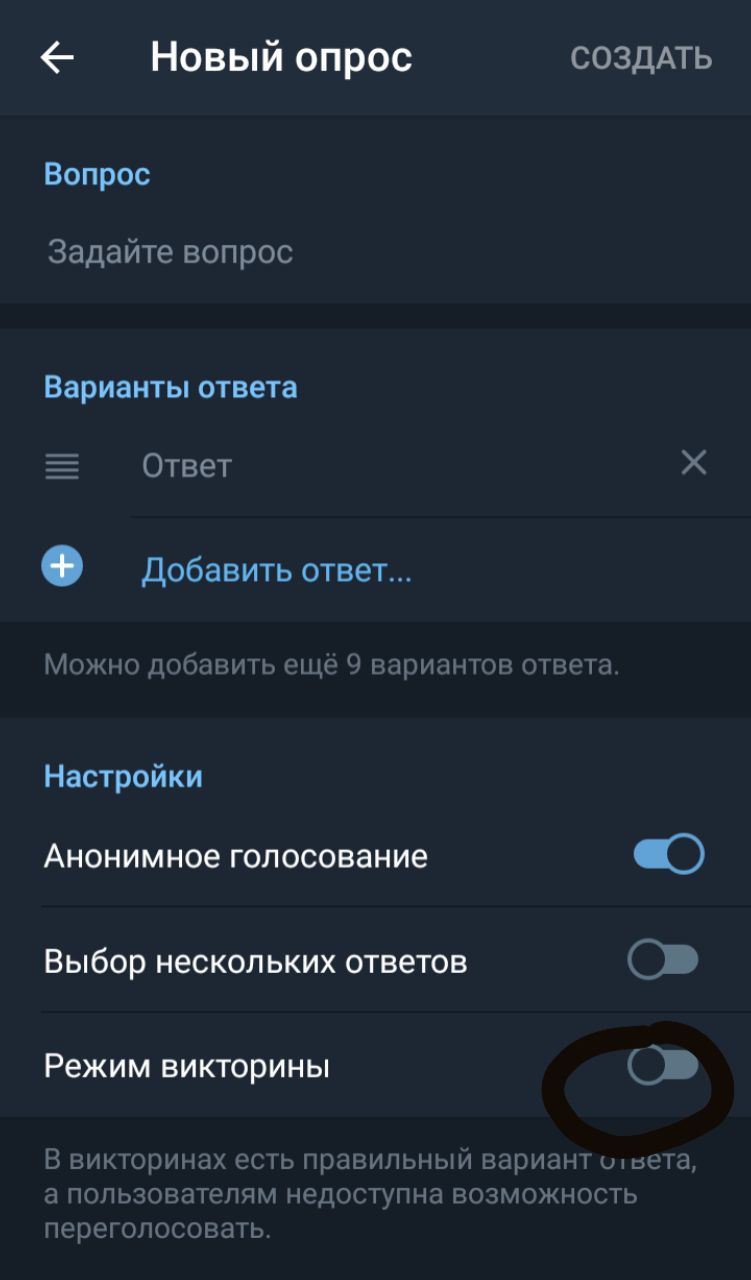Tap the Ответ answer field
This screenshot has width=751, height=1280.
[400, 465]
